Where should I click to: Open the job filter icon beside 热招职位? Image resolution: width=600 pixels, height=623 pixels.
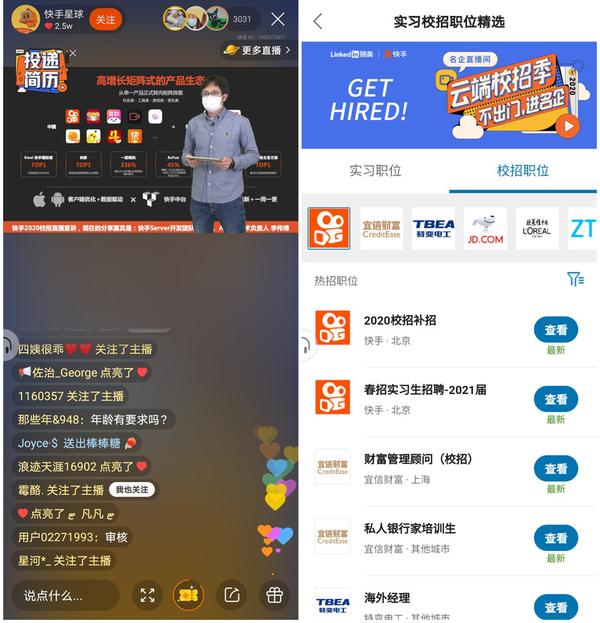[x=575, y=280]
